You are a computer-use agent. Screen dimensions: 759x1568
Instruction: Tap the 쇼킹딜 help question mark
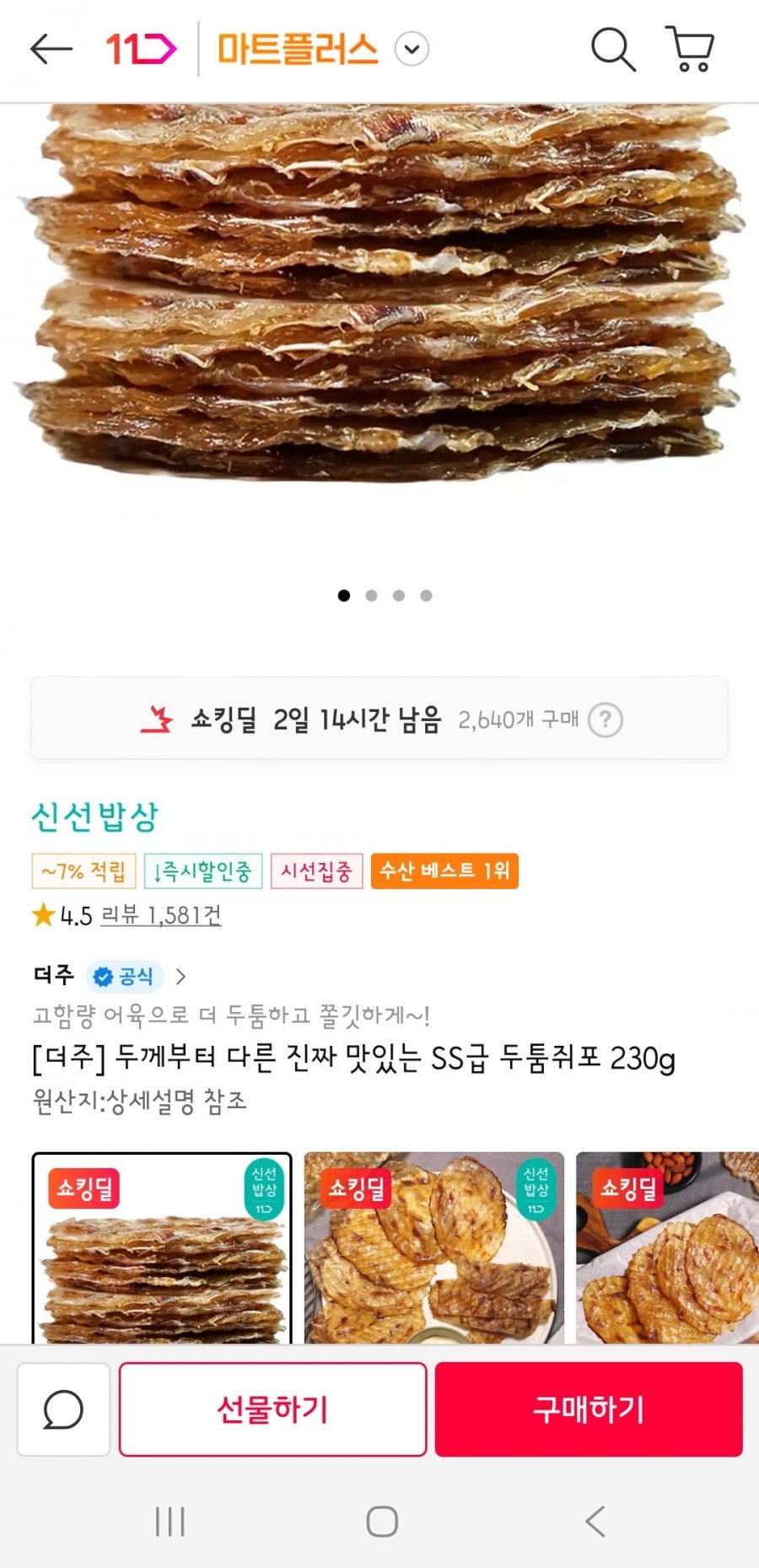coord(605,719)
